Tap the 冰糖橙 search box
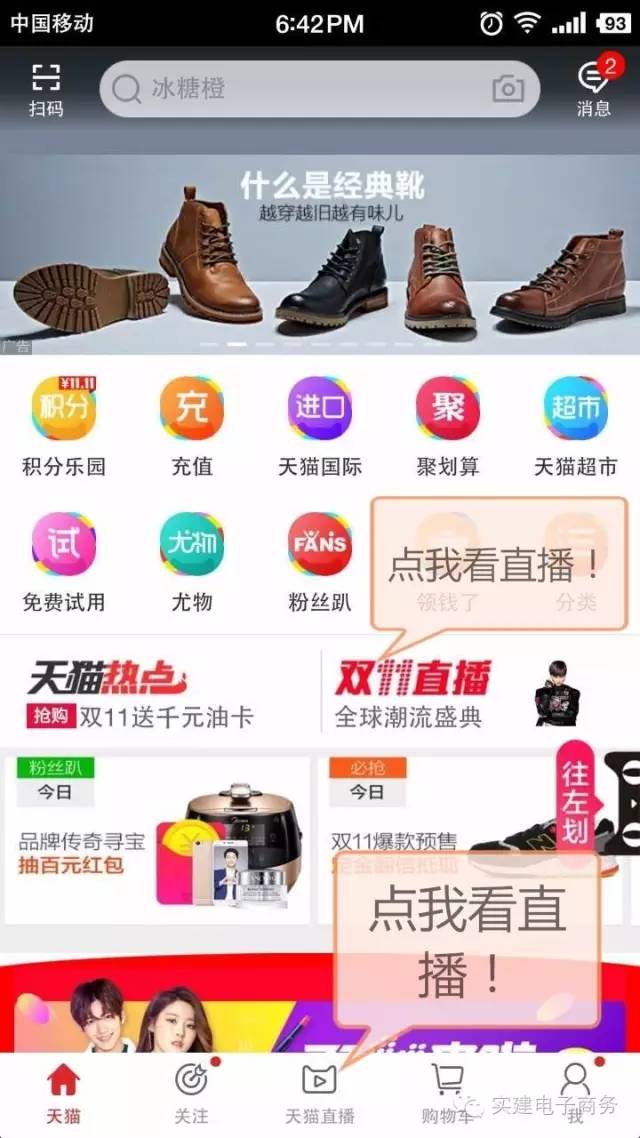Viewport: 640px width, 1138px height. pyautogui.click(x=300, y=89)
